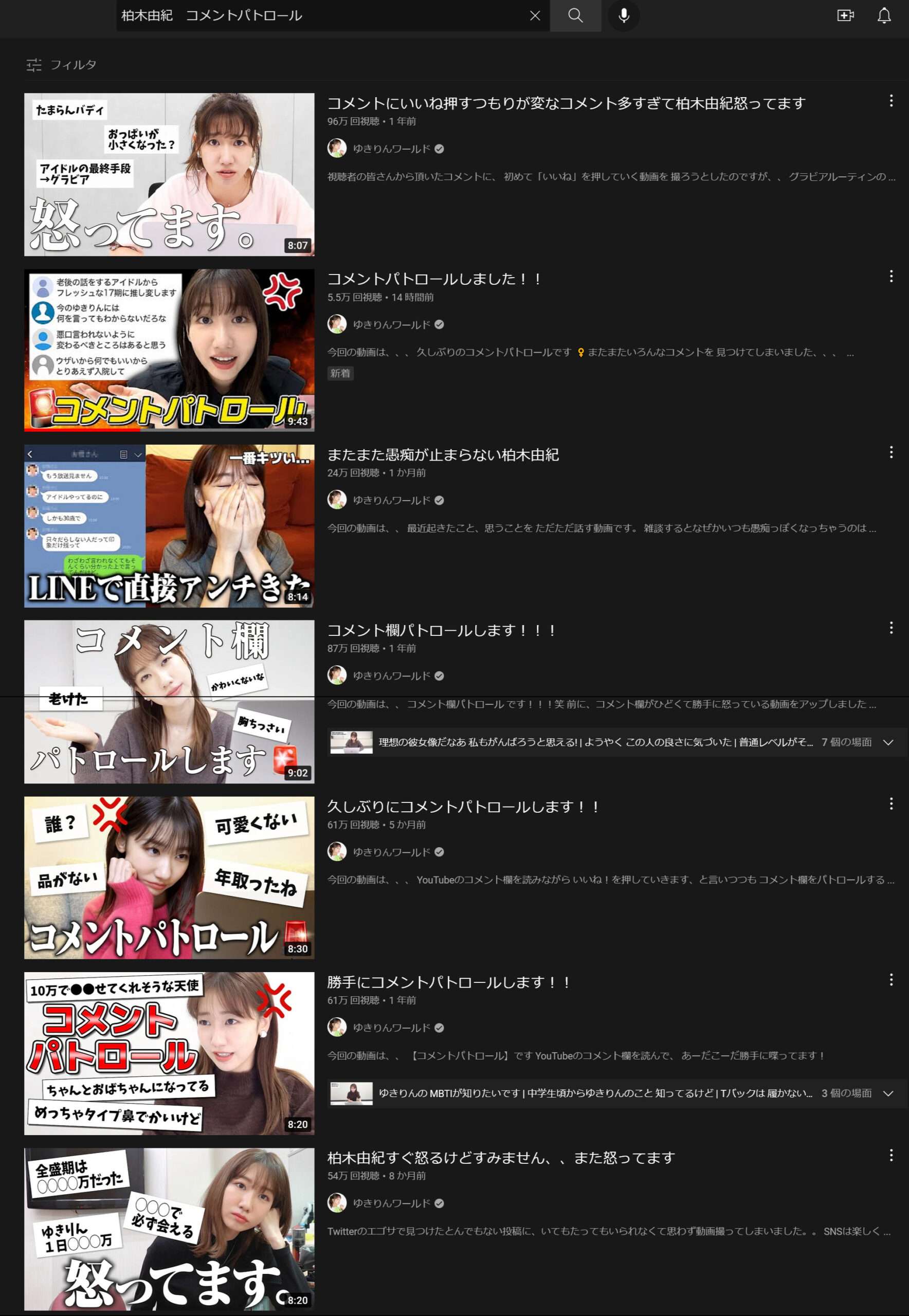Play the 怒ってます。8:07 video thumbnail
This screenshot has width=909, height=1316.
pos(169,174)
